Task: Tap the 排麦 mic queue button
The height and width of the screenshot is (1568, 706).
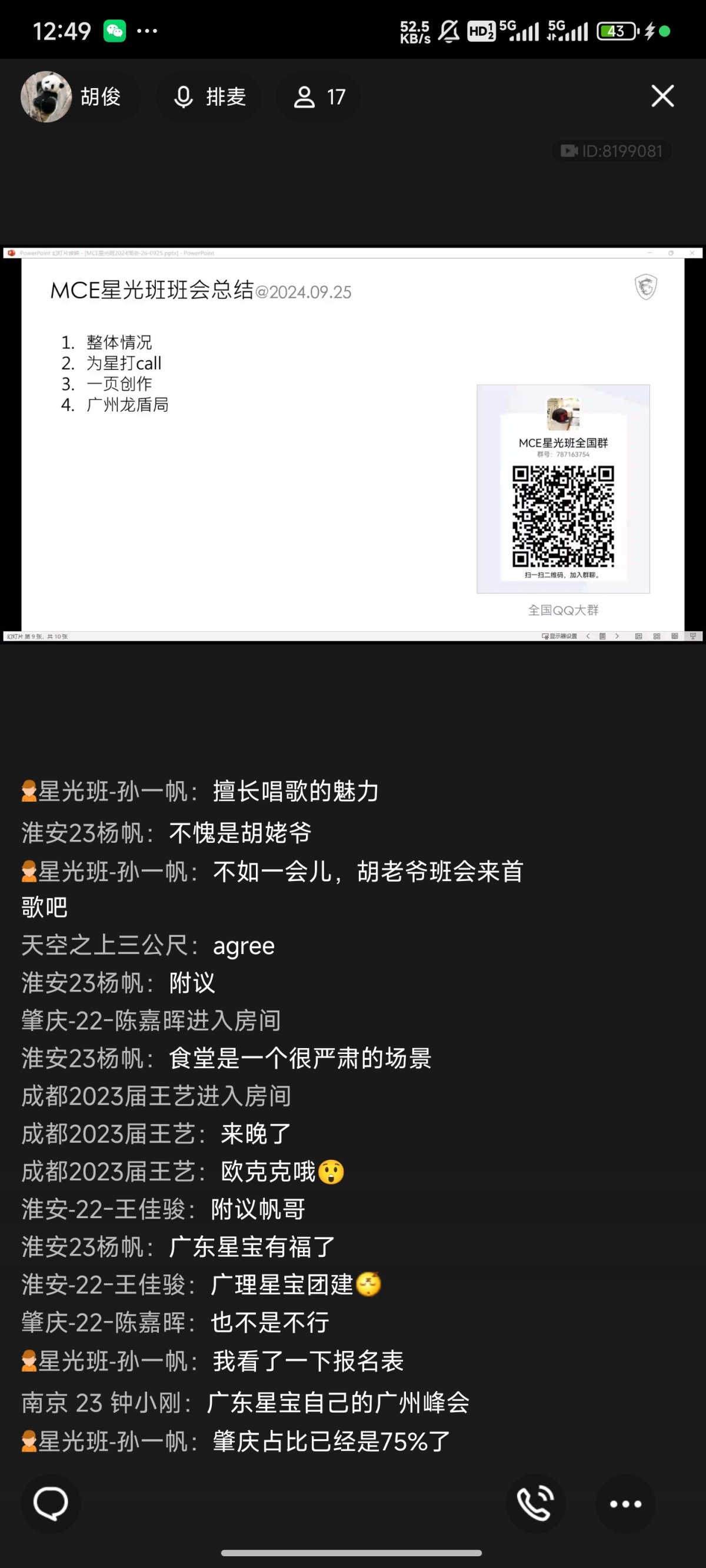Action: pyautogui.click(x=209, y=97)
